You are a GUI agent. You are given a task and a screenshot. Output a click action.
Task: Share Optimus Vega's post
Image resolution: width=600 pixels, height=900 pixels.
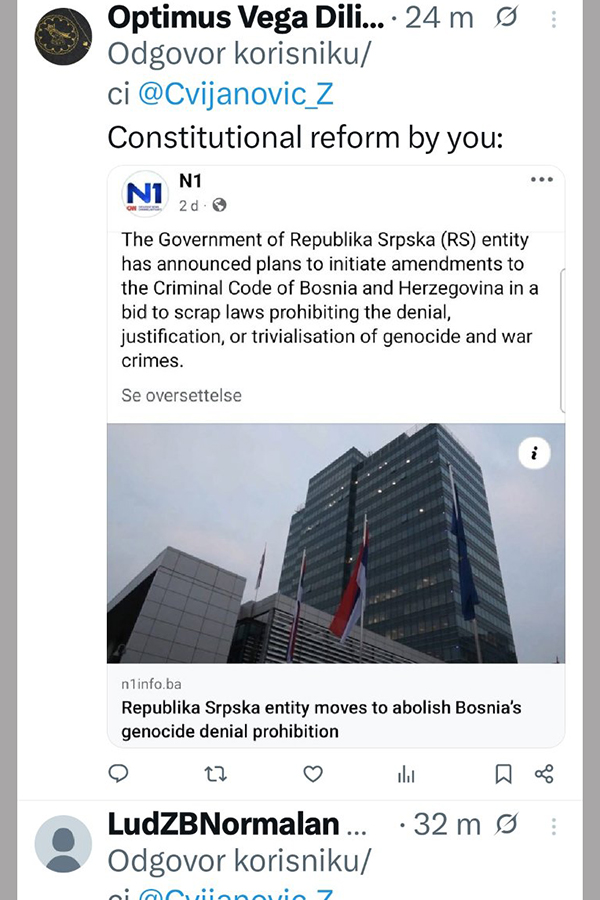tap(544, 774)
